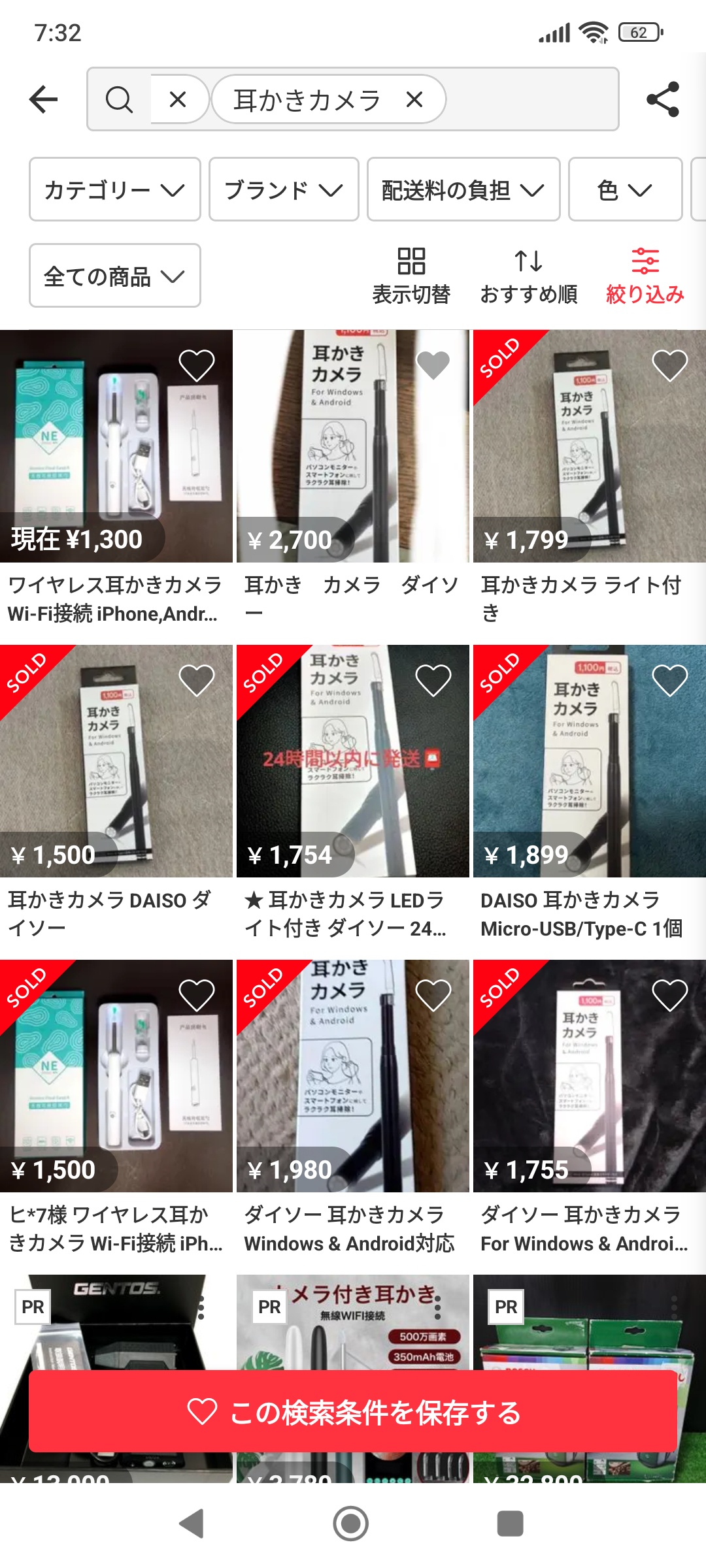Open the 色 color filter

coord(625,189)
